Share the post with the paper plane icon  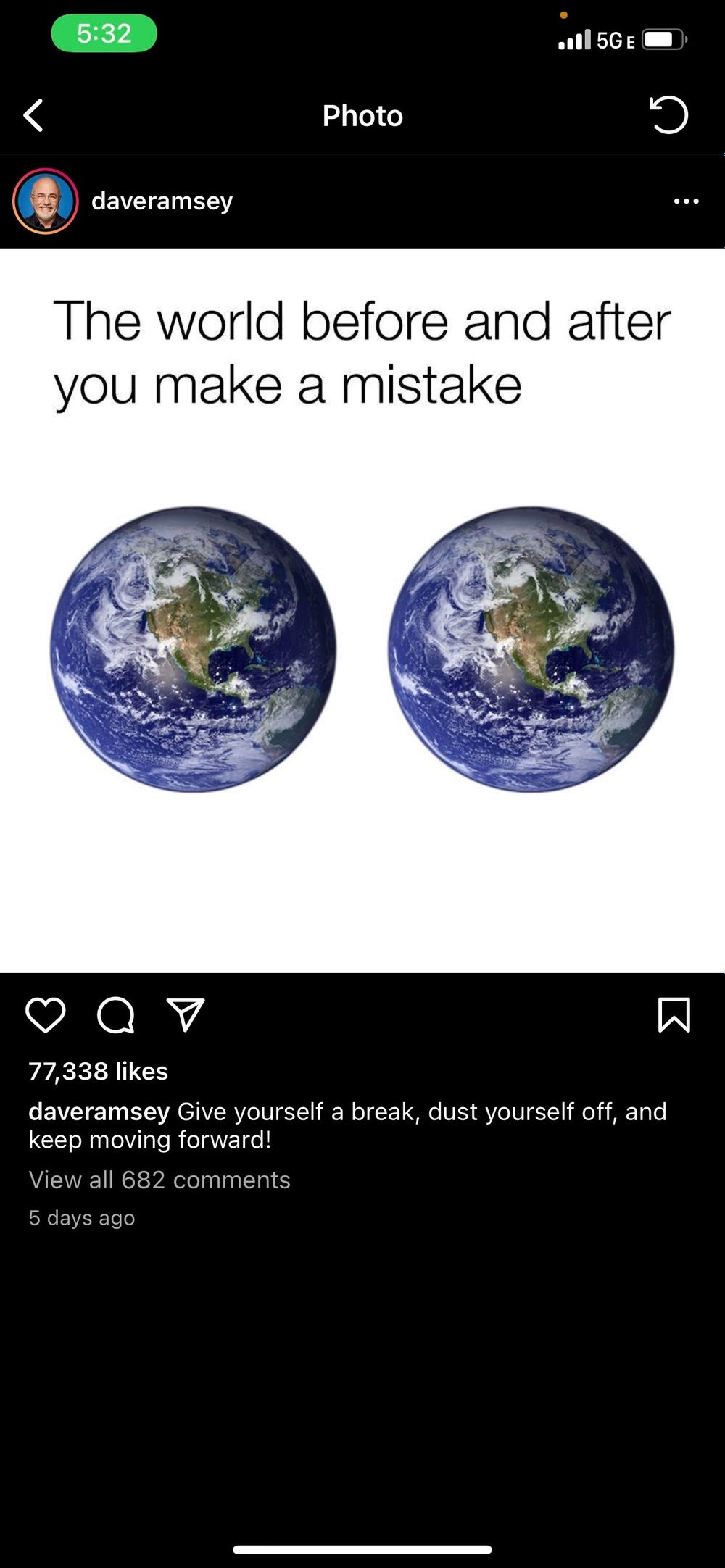pos(186,1014)
